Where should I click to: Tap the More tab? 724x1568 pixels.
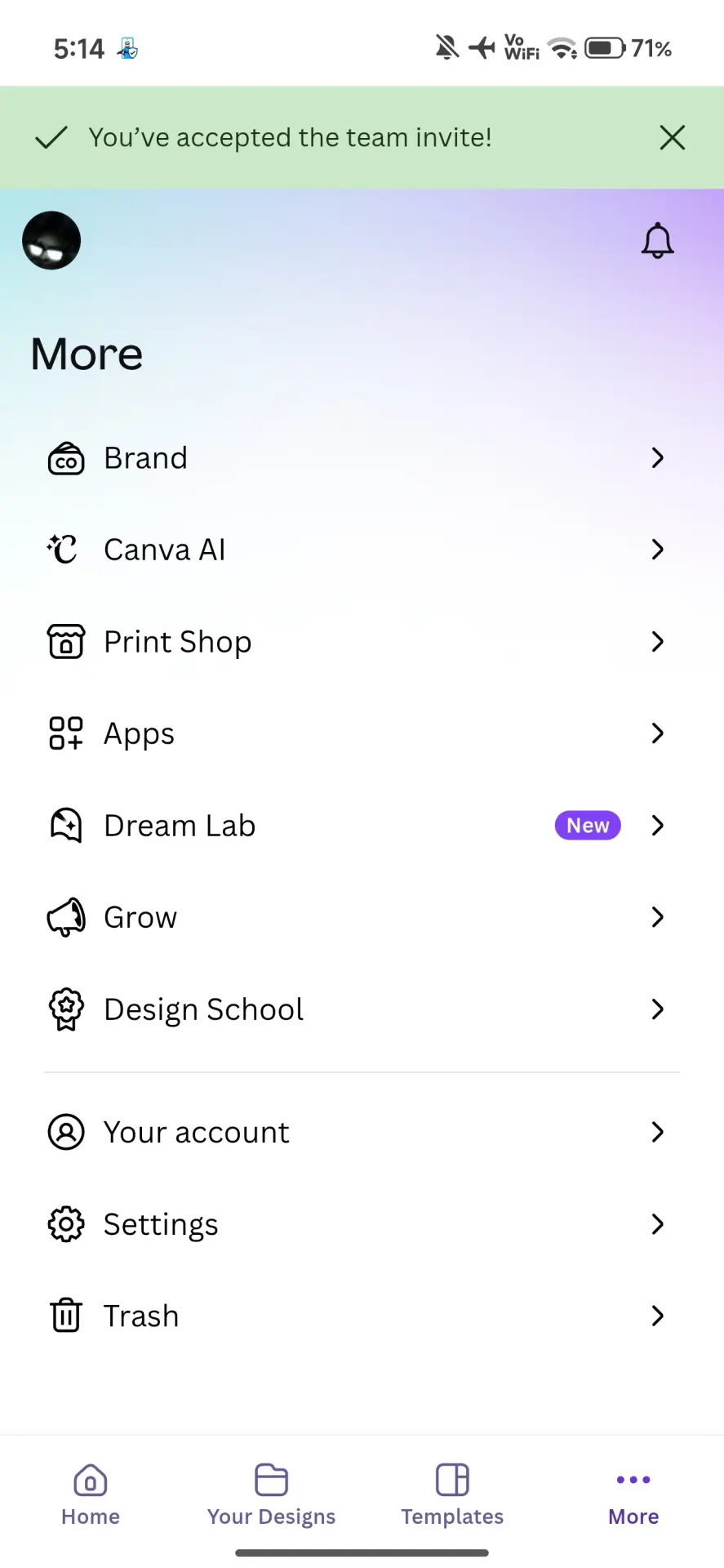633,1495
